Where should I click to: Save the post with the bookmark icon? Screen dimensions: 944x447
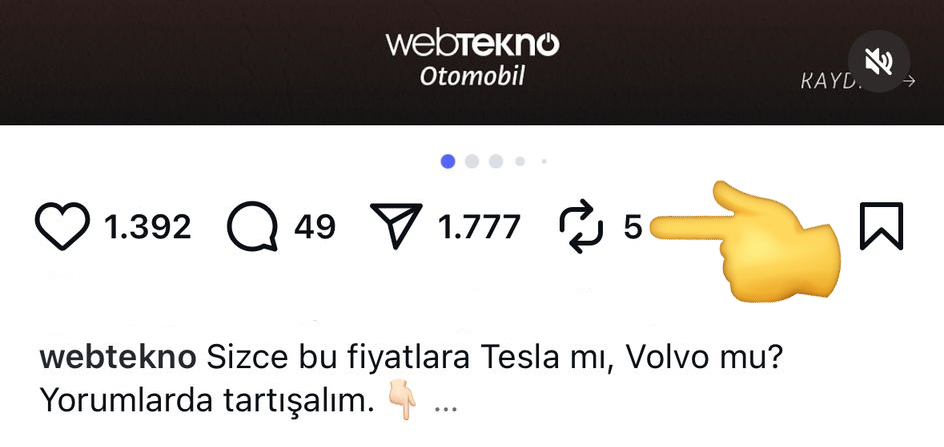[881, 226]
